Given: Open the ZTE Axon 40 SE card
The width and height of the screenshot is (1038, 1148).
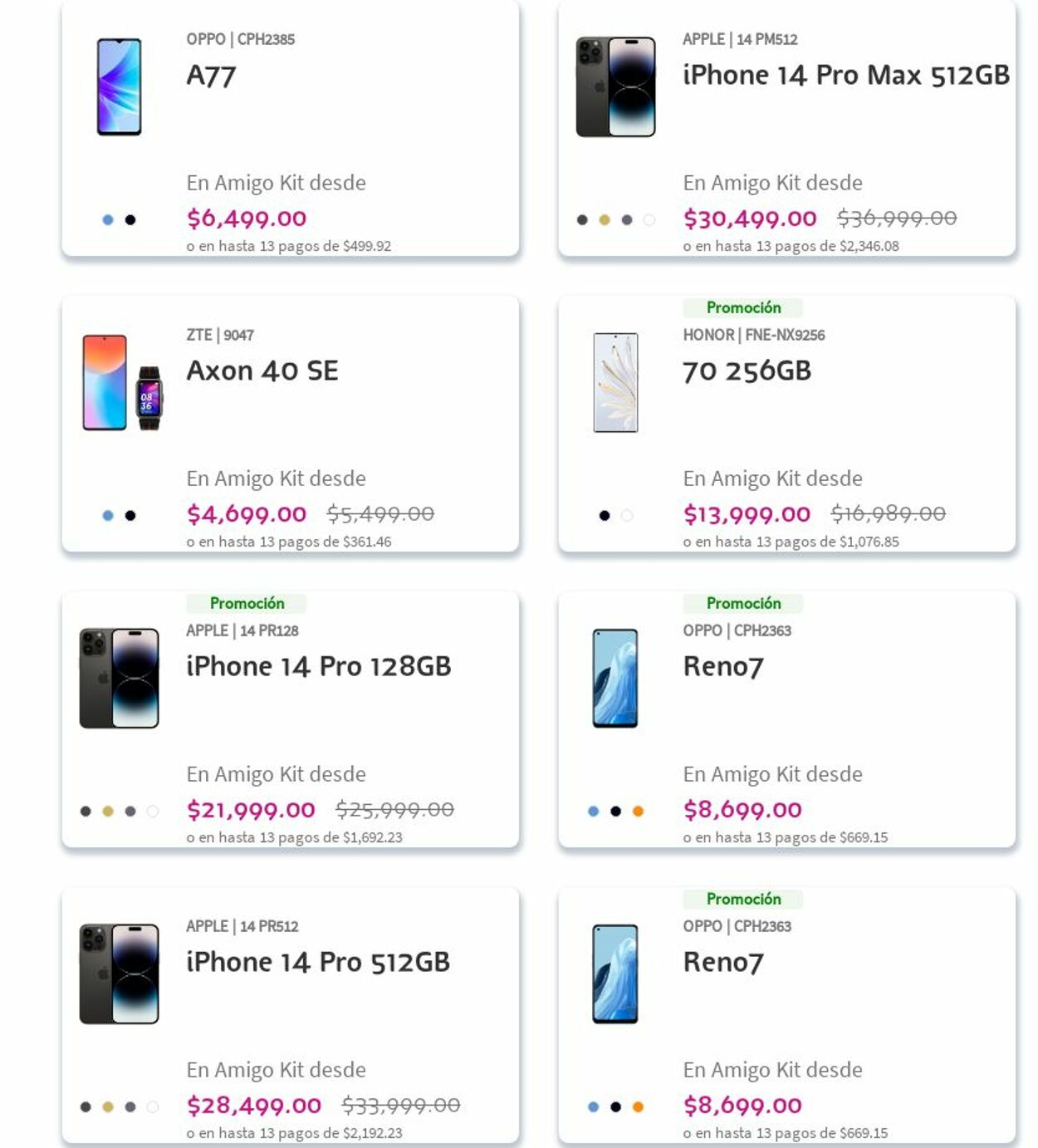Looking at the screenshot, I should [x=262, y=370].
